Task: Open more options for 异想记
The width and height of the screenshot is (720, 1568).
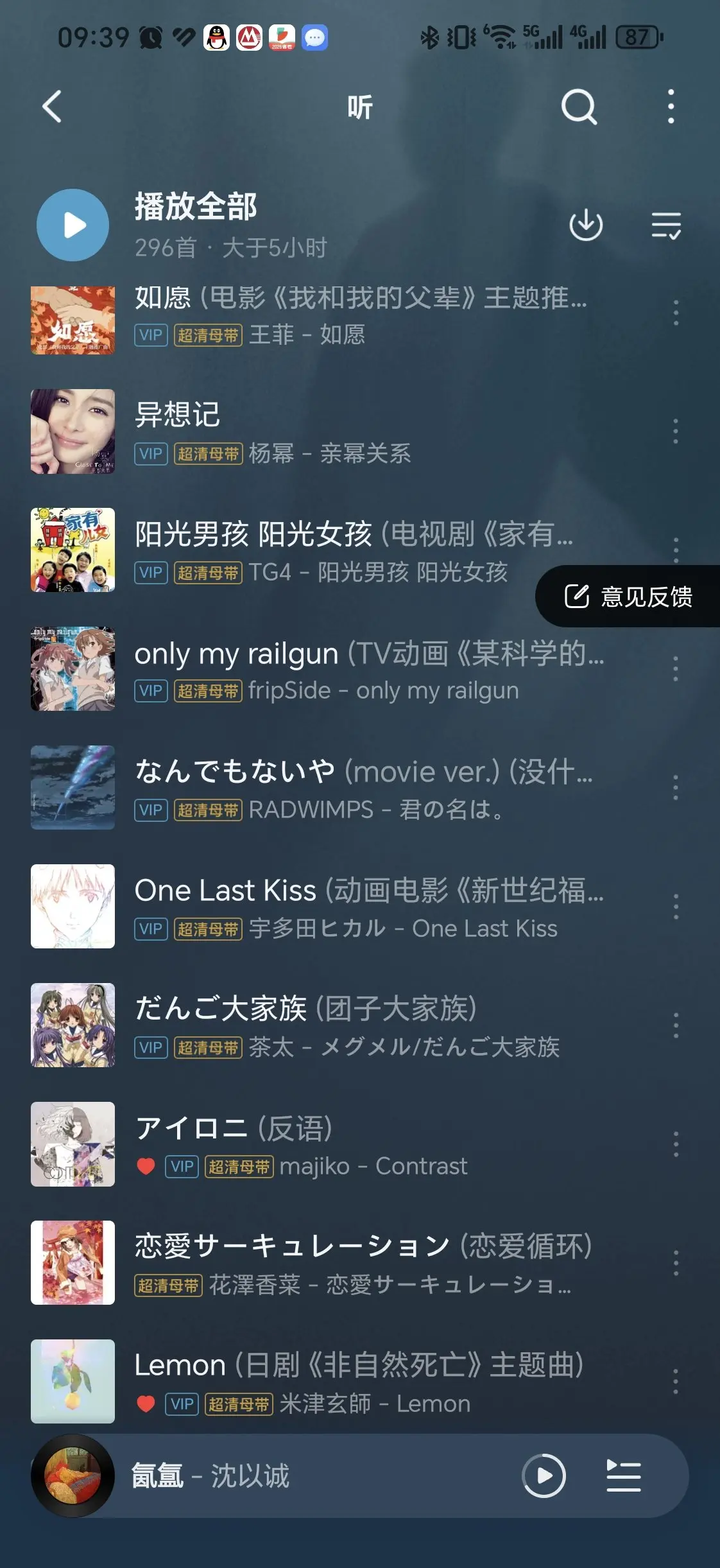Action: pyautogui.click(x=675, y=431)
